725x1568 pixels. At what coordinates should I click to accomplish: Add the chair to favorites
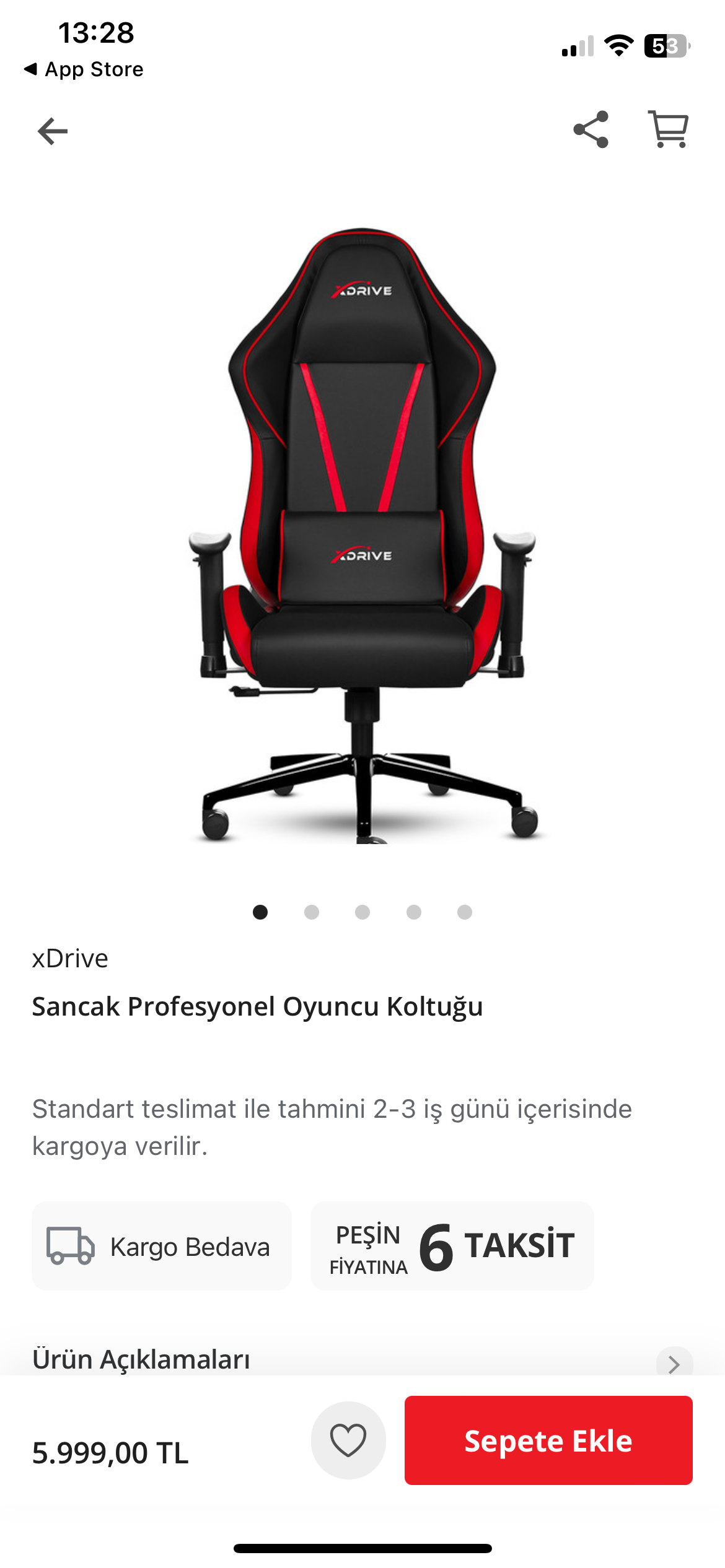(x=348, y=1440)
